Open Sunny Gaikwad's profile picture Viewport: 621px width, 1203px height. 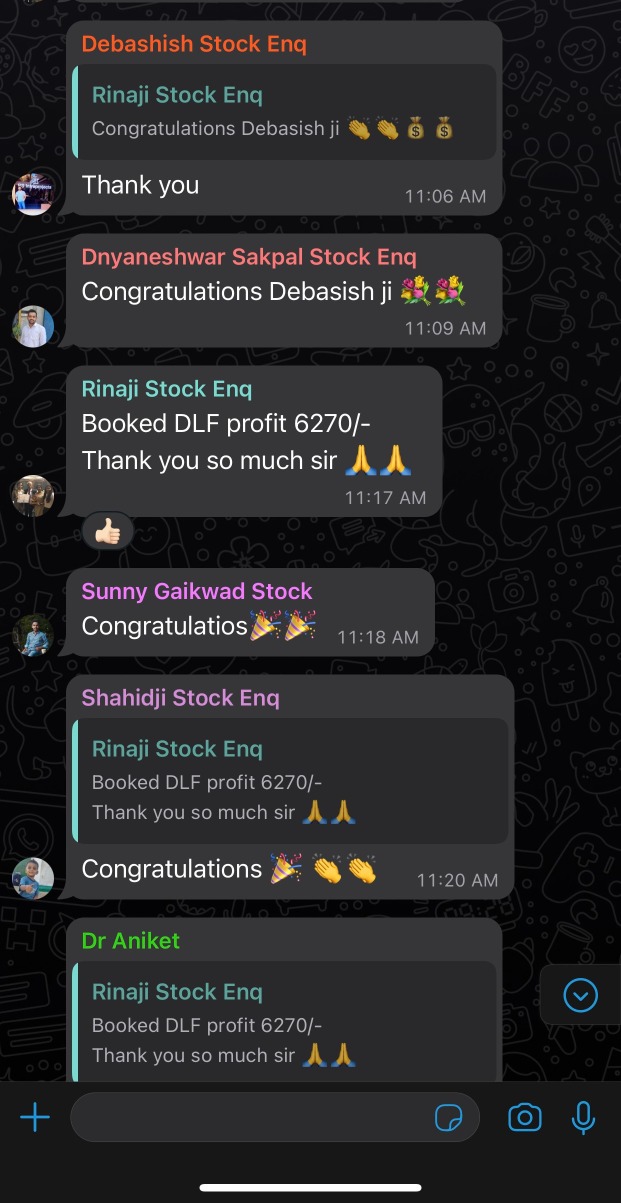pyautogui.click(x=32, y=635)
